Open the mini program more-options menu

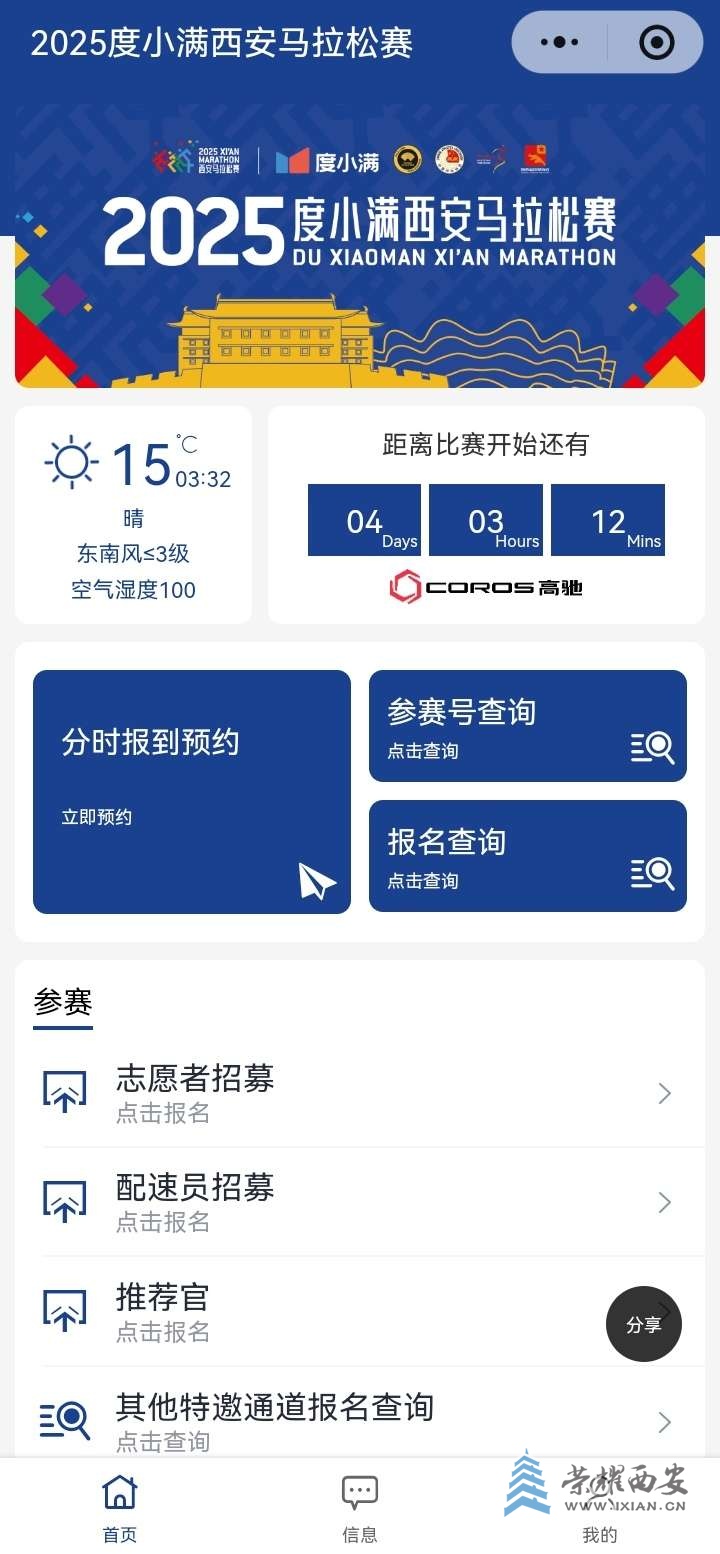click(x=559, y=42)
